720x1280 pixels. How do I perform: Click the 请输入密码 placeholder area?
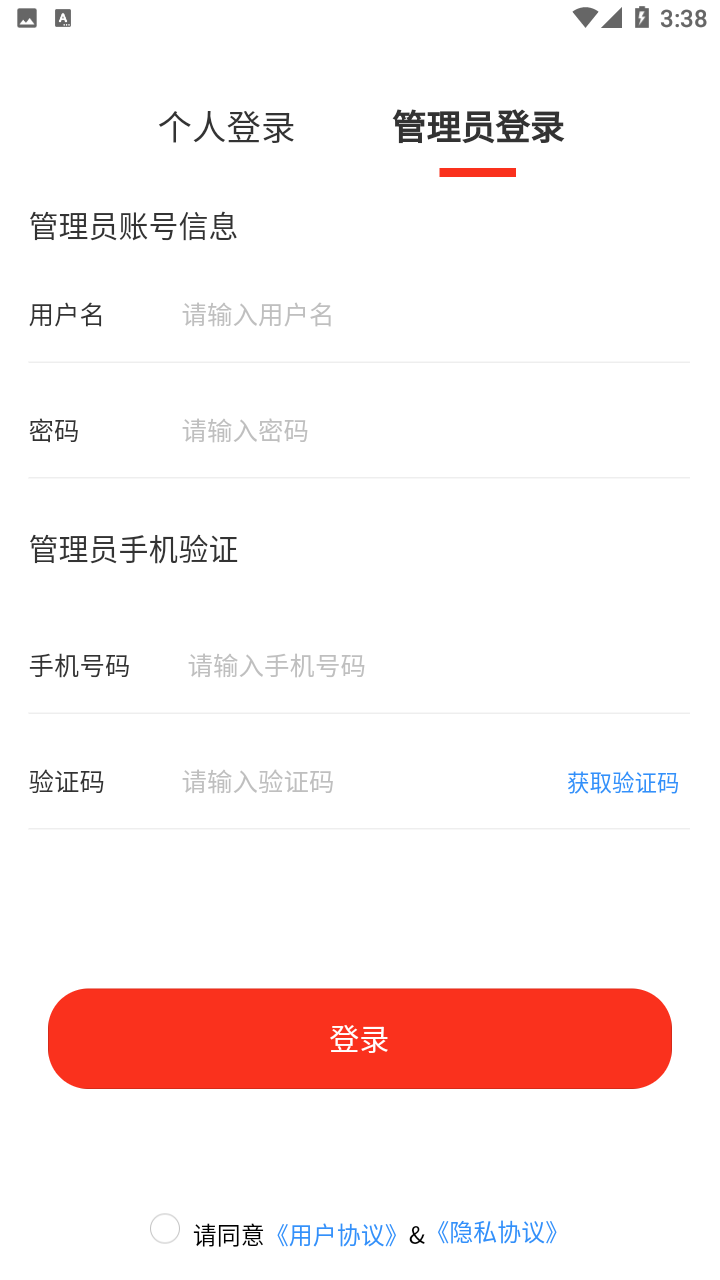coord(245,431)
